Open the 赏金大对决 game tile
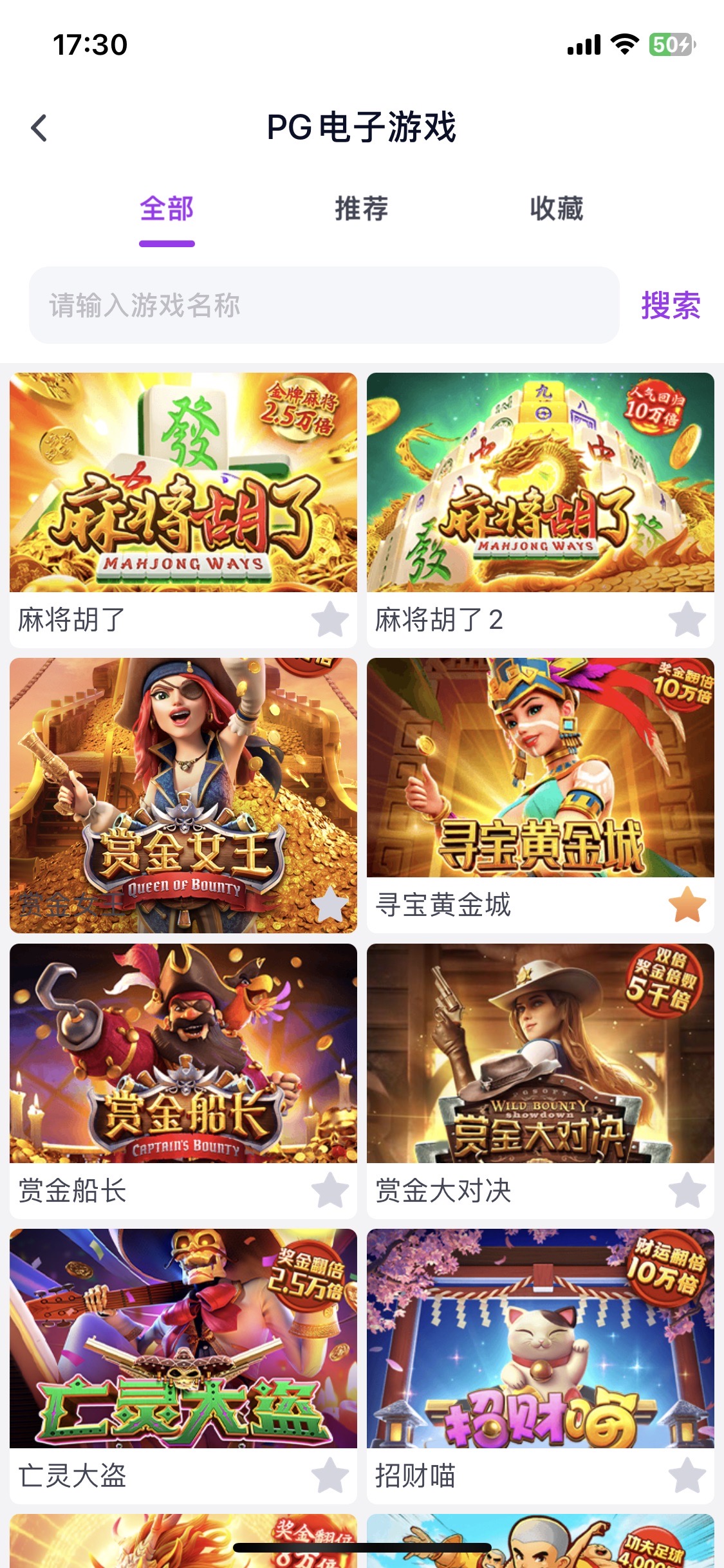Viewport: 724px width, 1568px height. pos(540,1053)
